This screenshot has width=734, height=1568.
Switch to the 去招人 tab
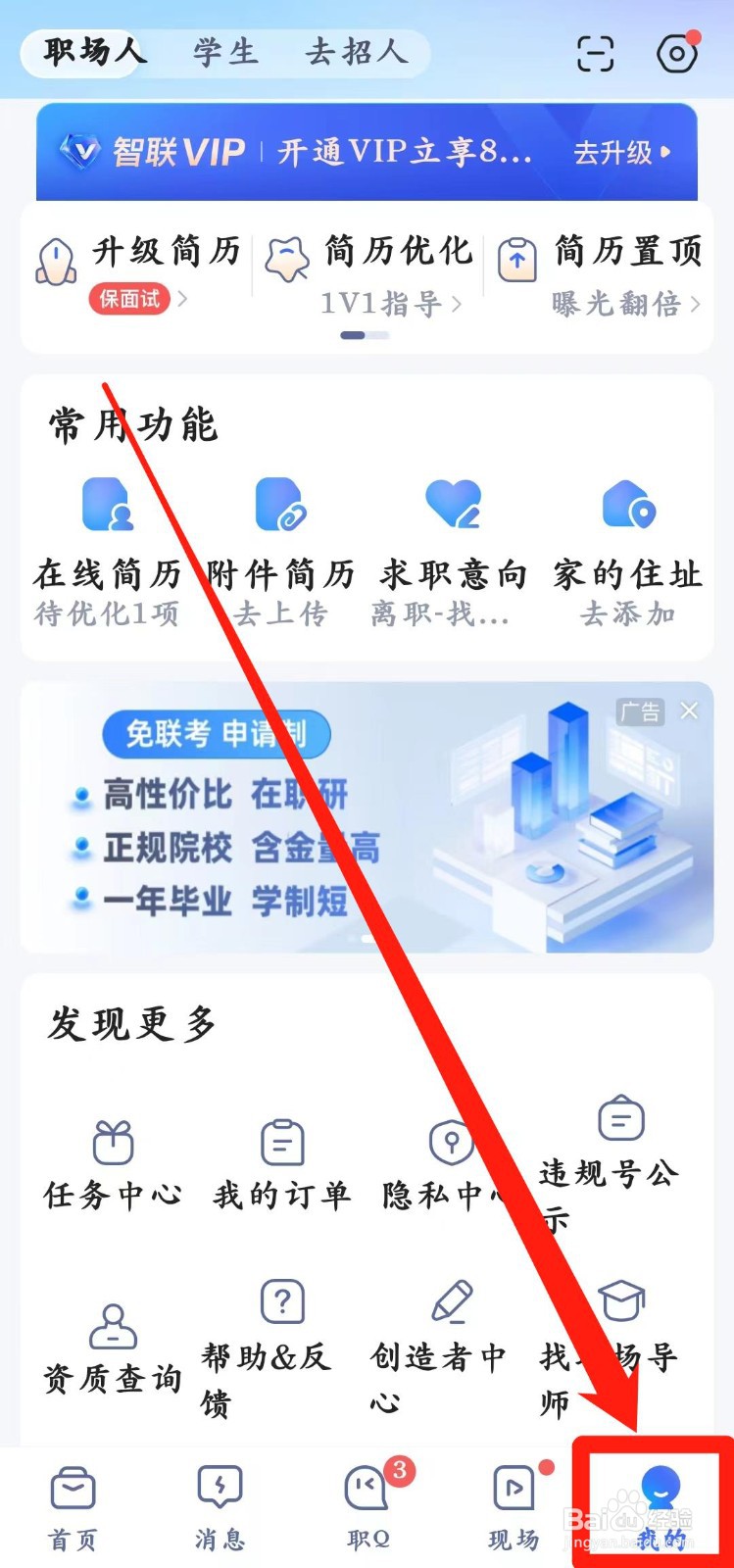click(358, 54)
